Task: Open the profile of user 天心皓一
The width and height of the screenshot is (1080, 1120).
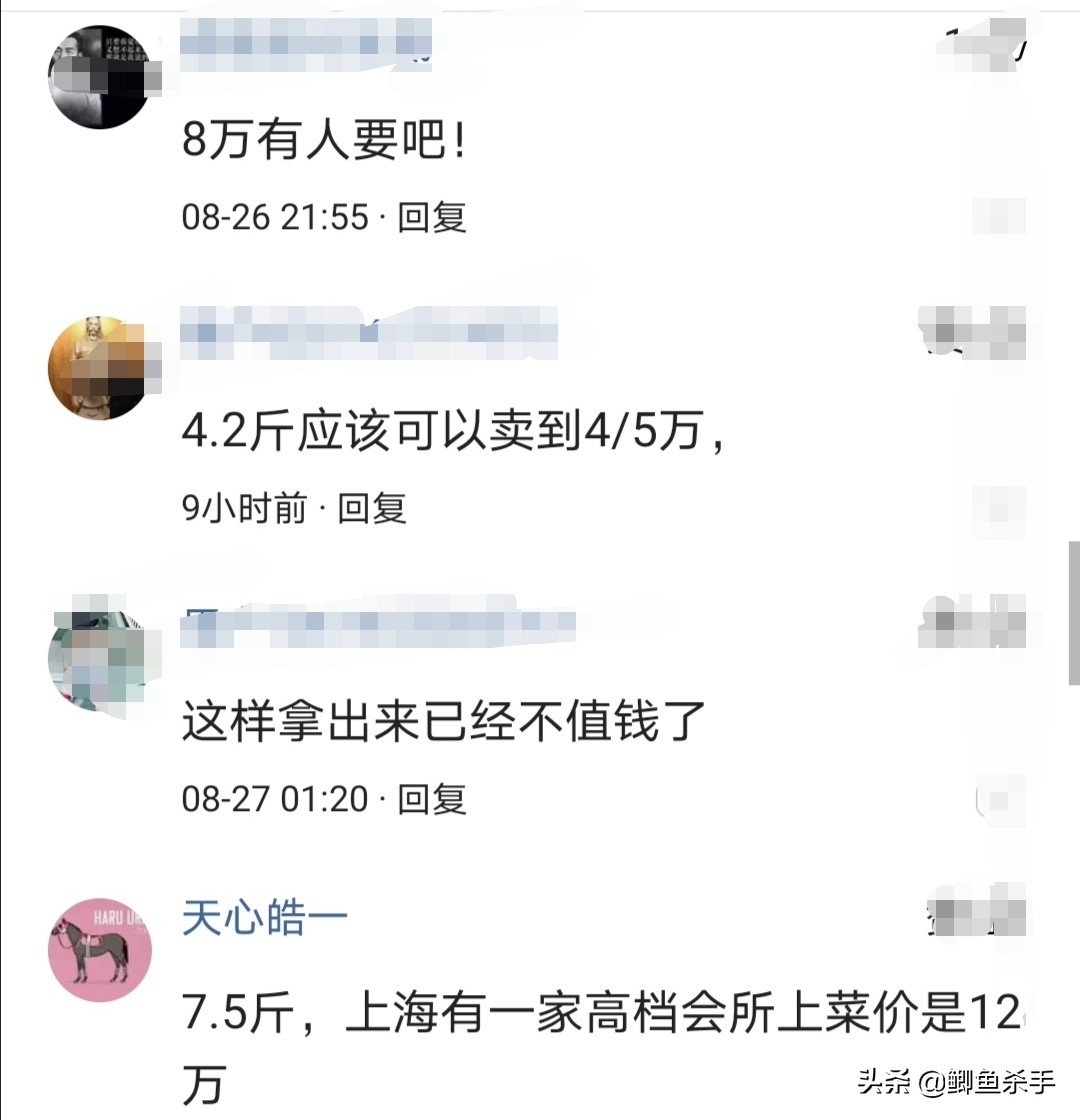Action: point(264,918)
